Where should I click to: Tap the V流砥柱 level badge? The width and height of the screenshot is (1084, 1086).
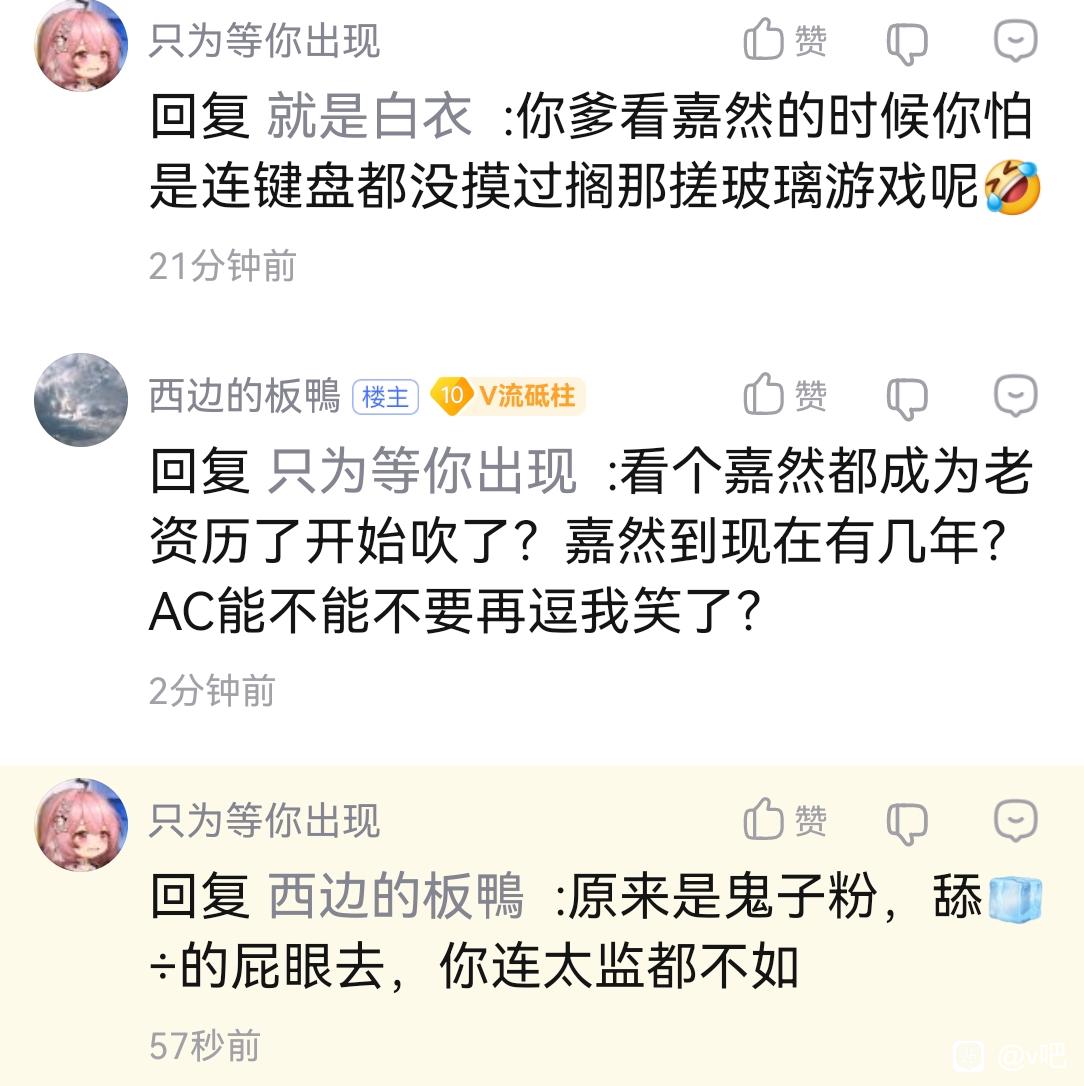click(x=508, y=396)
